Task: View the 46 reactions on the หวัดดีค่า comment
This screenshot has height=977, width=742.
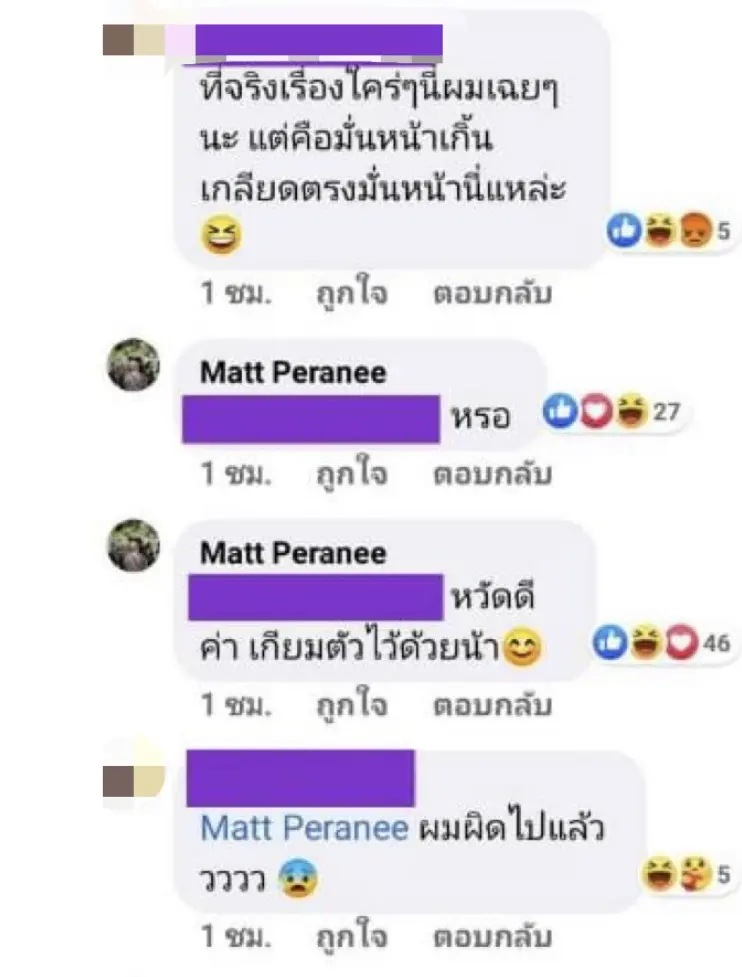Action: click(x=661, y=643)
